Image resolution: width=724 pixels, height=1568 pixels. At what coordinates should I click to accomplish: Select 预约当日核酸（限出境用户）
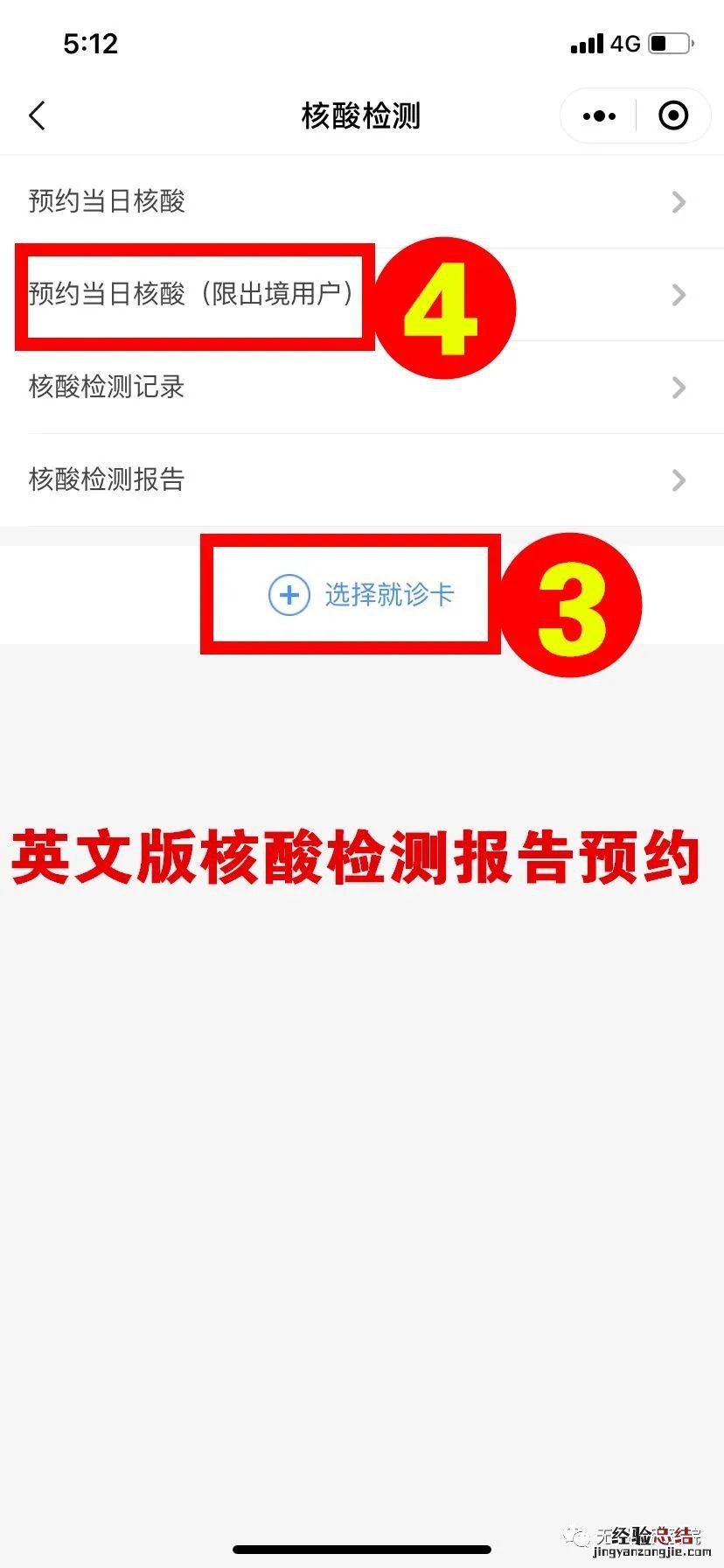tap(362, 295)
